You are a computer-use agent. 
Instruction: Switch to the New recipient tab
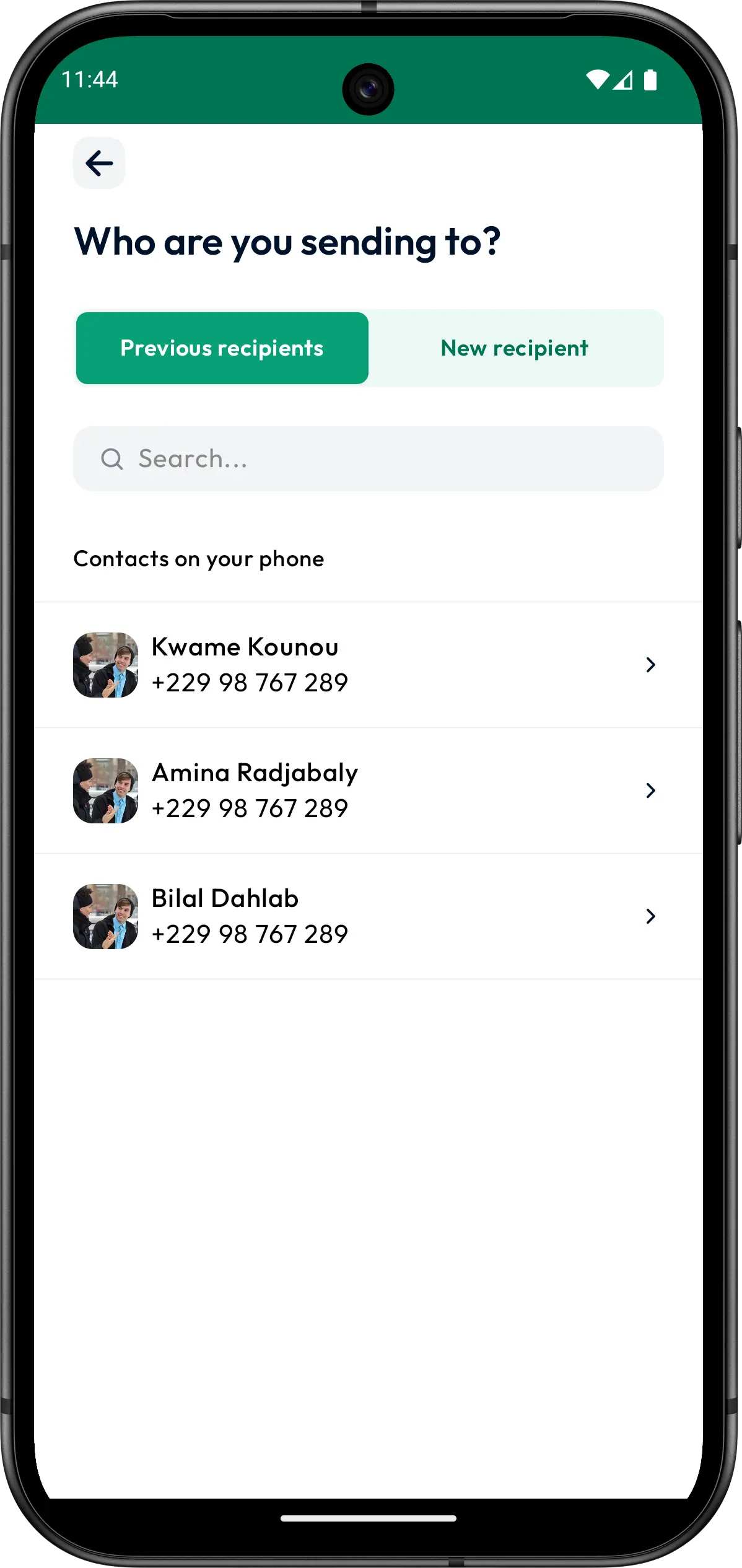[x=515, y=348]
